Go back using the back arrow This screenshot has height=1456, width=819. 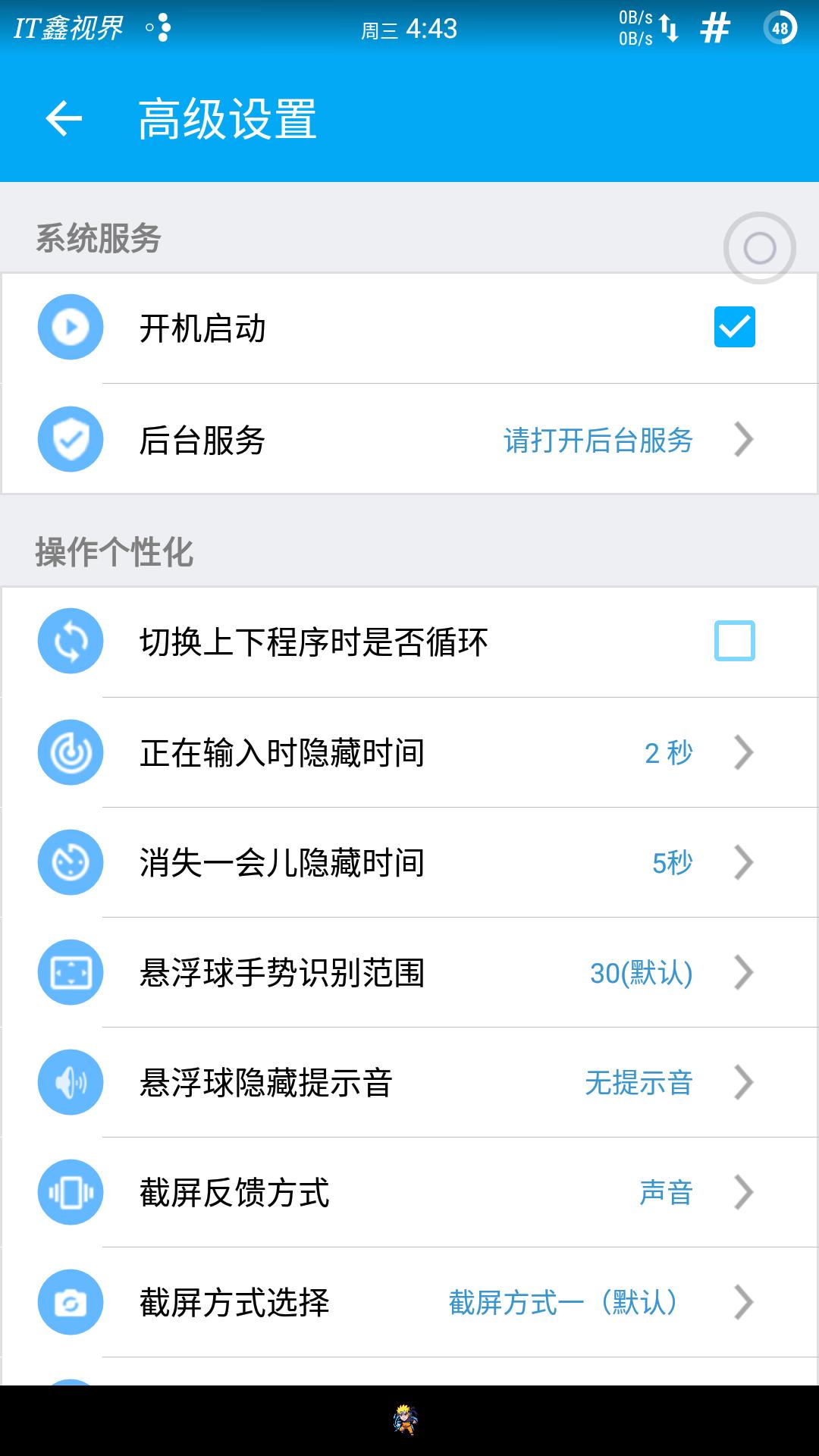[x=64, y=118]
